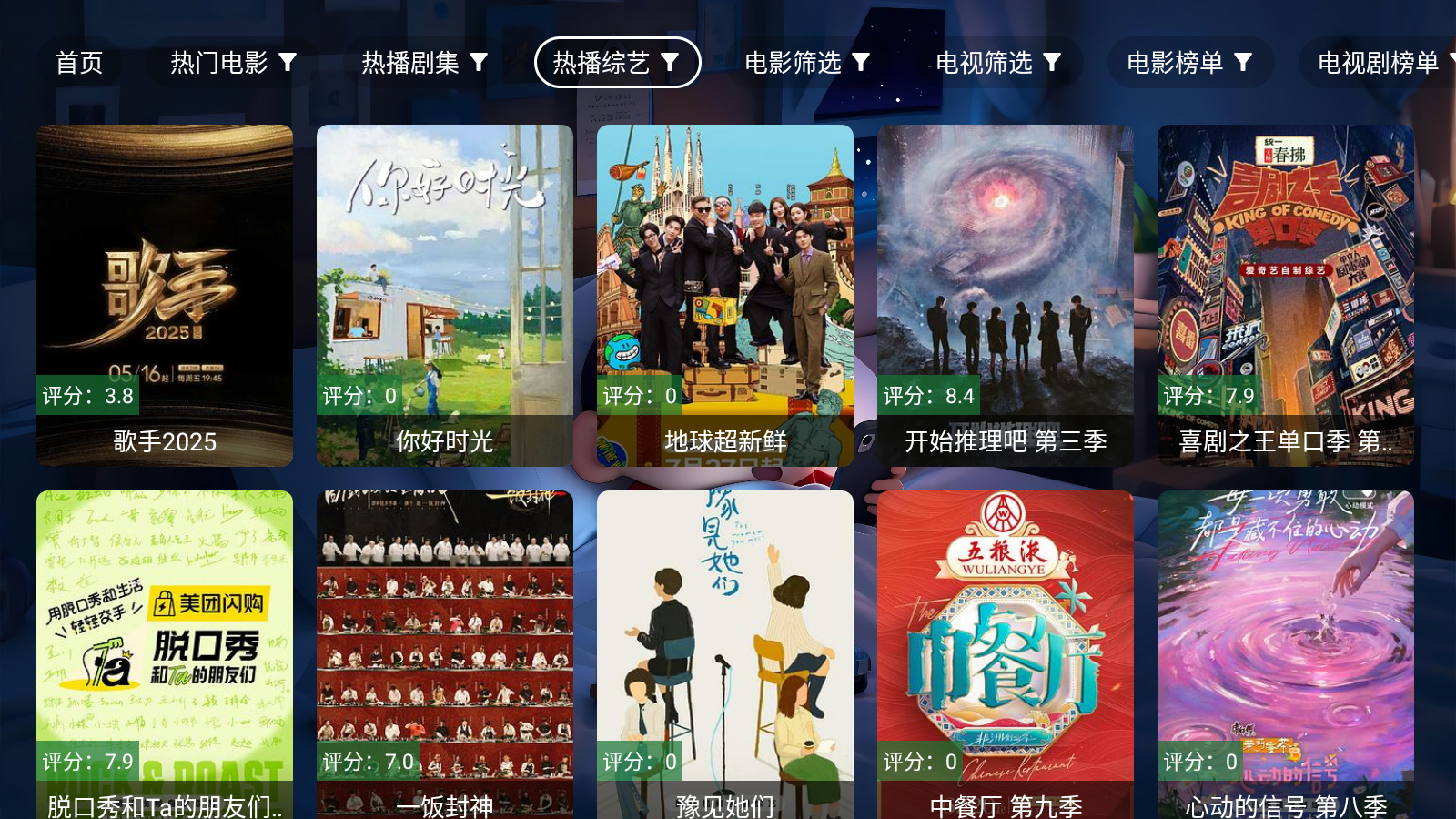The height and width of the screenshot is (819, 1456).
Task: Open 脱口秀和Ta的朋友们 card
Action: tap(165, 655)
